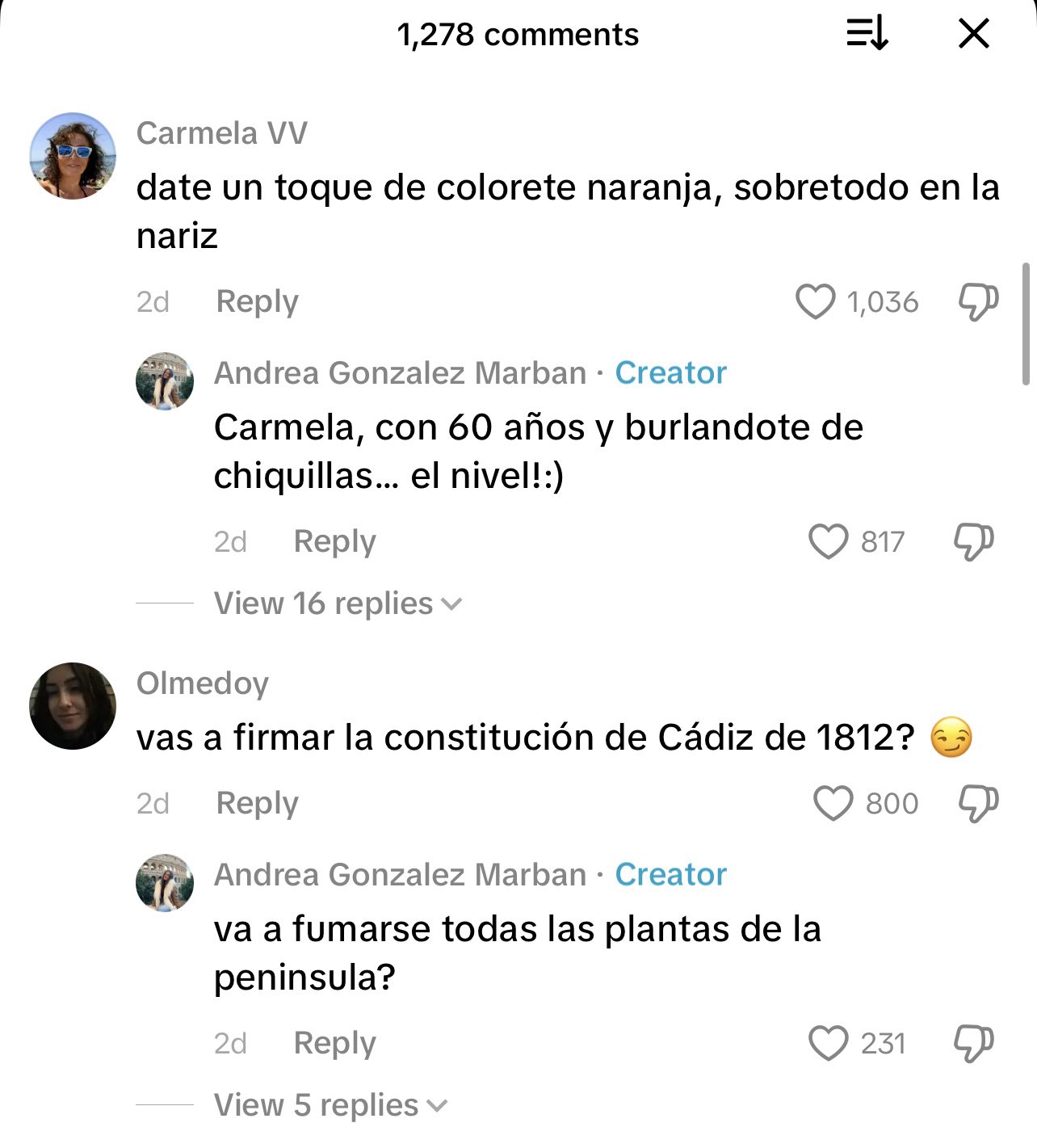Expand View 16 replies
1037x1148 pixels.
[338, 603]
